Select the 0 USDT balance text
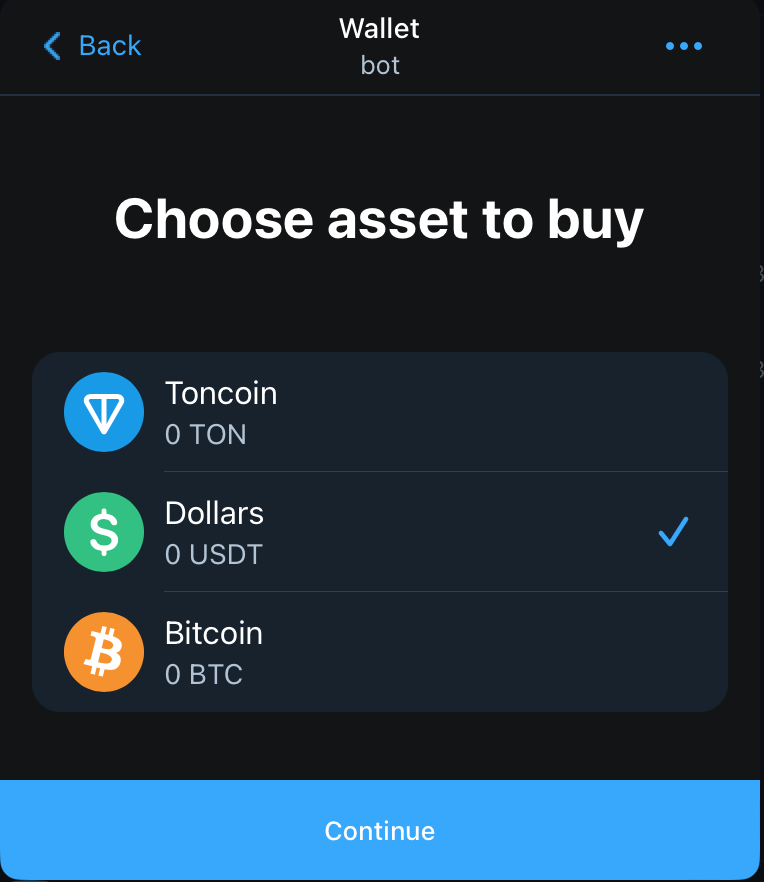Image resolution: width=764 pixels, height=882 pixels. tap(213, 554)
